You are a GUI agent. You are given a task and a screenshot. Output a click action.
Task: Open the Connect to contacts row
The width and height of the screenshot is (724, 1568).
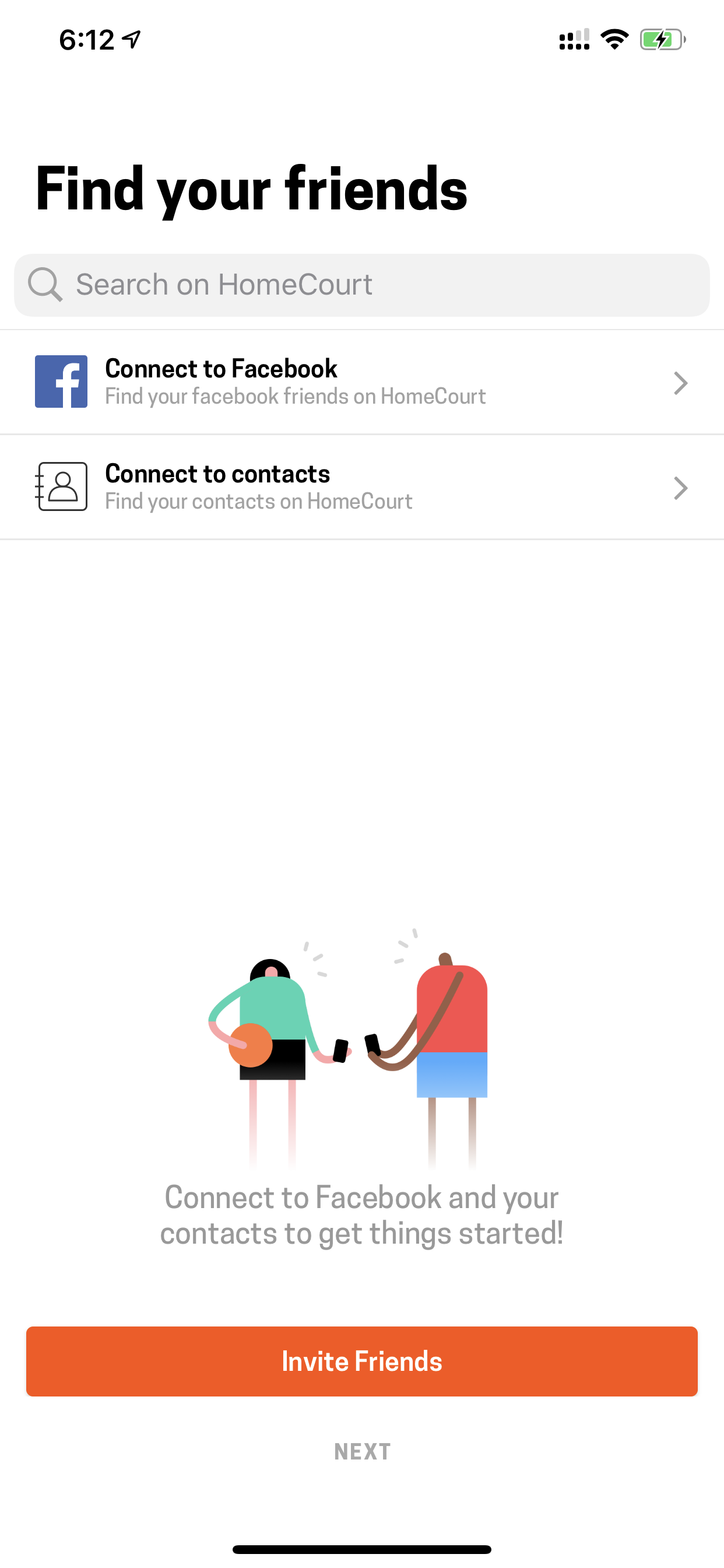tap(362, 487)
